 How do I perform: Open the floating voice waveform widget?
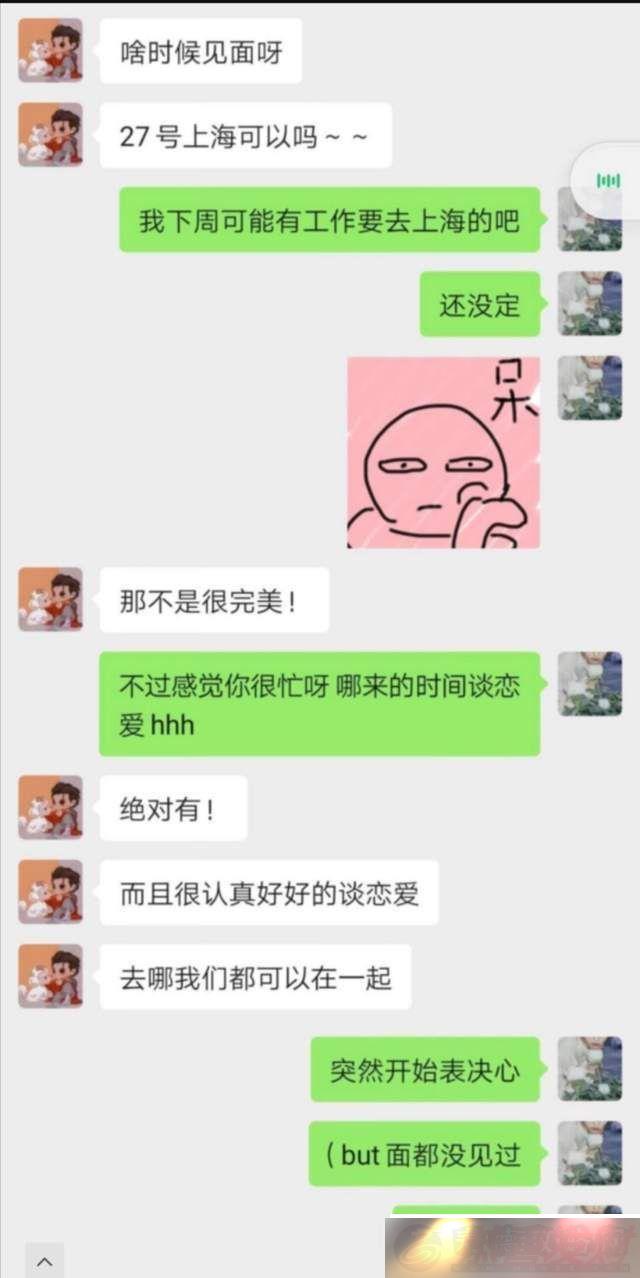coord(608,181)
